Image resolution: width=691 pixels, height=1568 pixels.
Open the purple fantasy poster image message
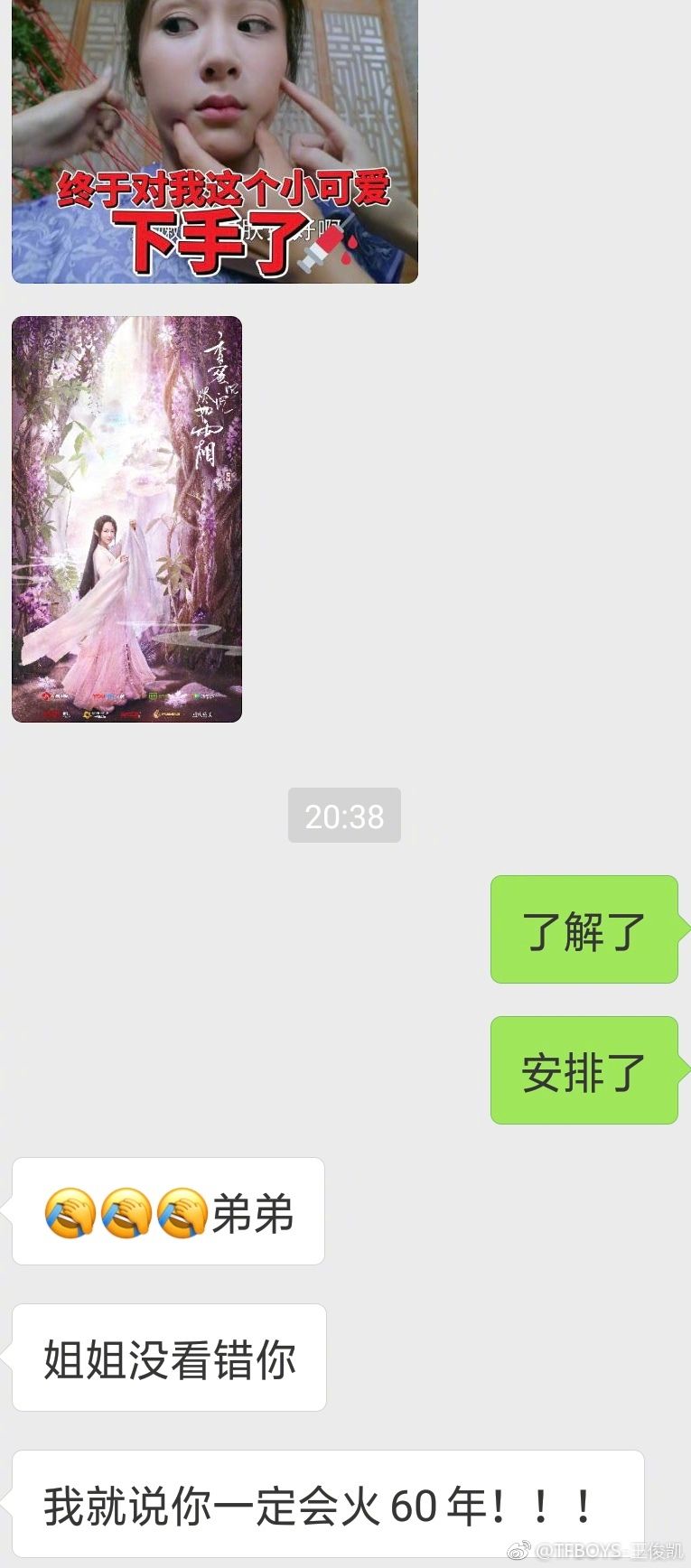[126, 519]
